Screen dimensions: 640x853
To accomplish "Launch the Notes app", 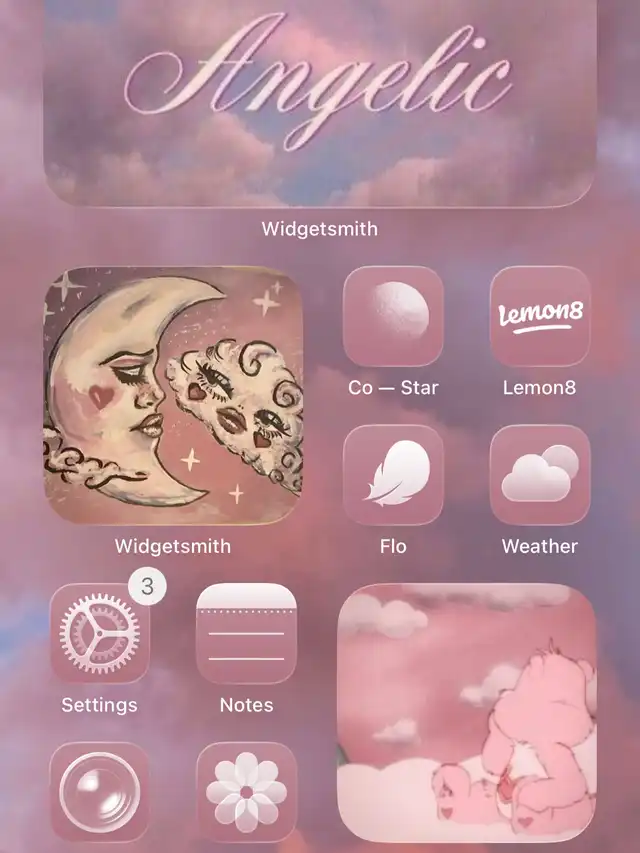I will click(247, 634).
